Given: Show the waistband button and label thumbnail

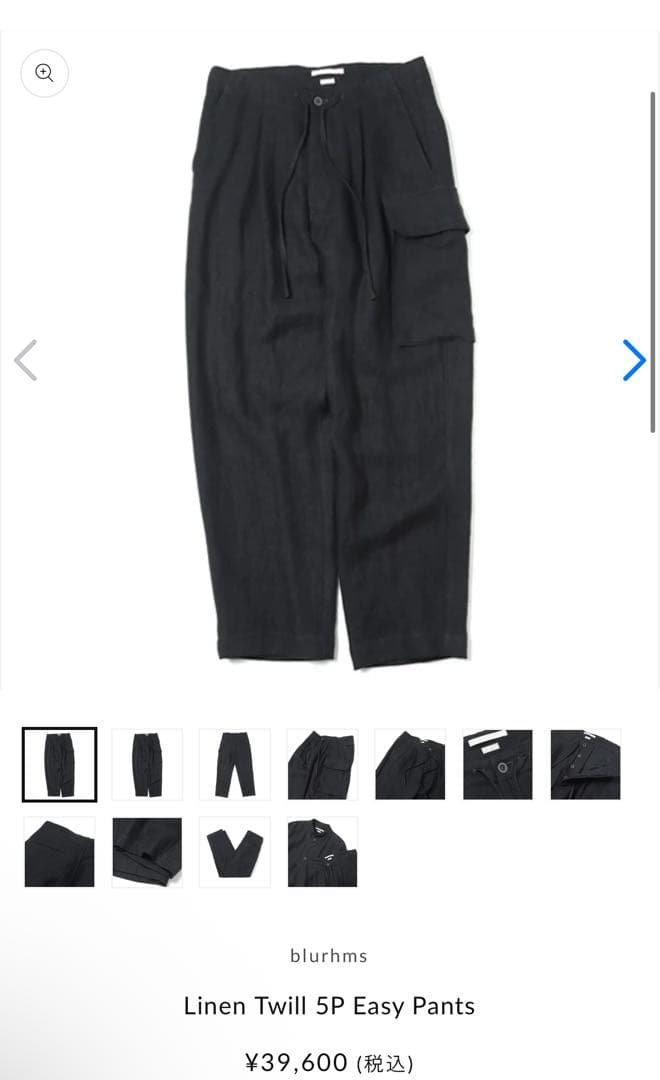Looking at the screenshot, I should [x=497, y=764].
